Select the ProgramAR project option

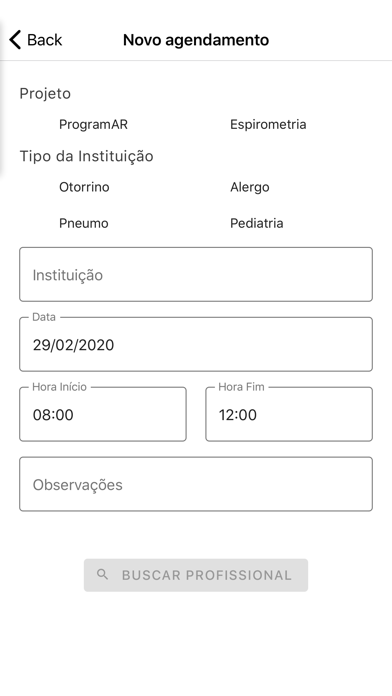coord(93,124)
